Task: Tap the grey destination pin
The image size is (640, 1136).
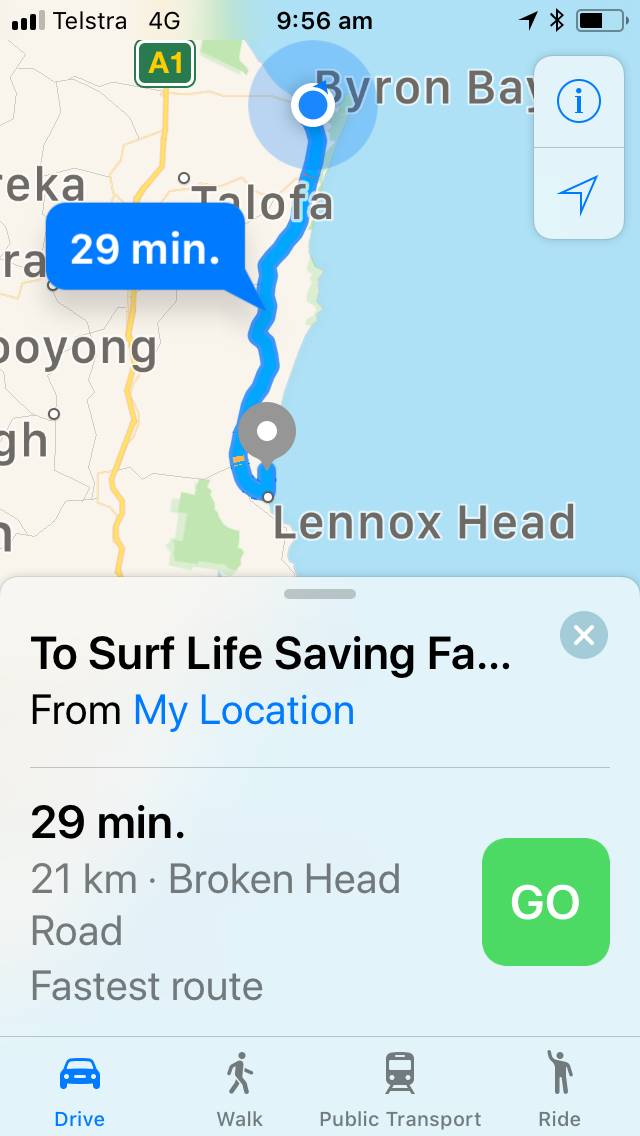Action: click(267, 435)
